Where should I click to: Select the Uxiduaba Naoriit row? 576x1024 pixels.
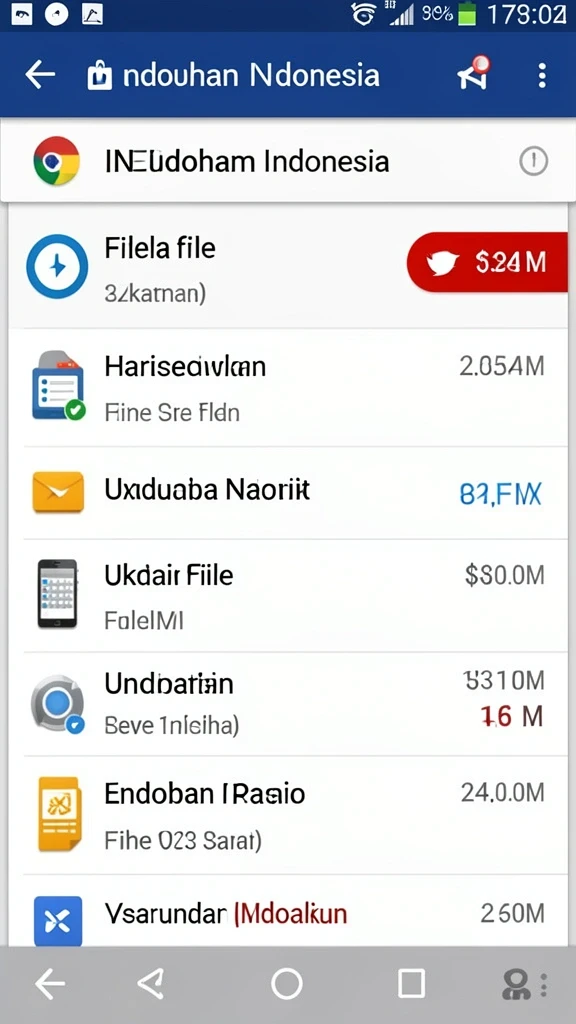(x=287, y=493)
